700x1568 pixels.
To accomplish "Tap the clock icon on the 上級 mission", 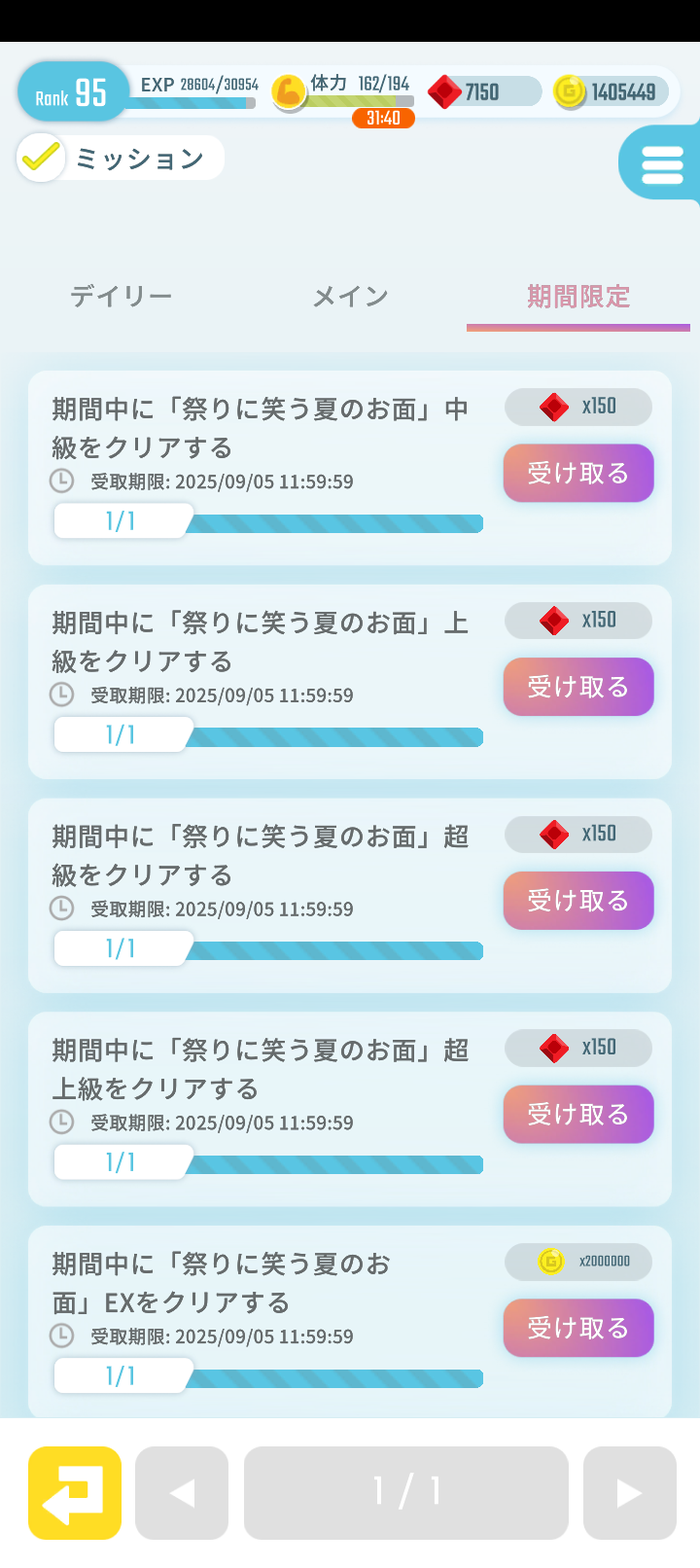I will [x=62, y=695].
